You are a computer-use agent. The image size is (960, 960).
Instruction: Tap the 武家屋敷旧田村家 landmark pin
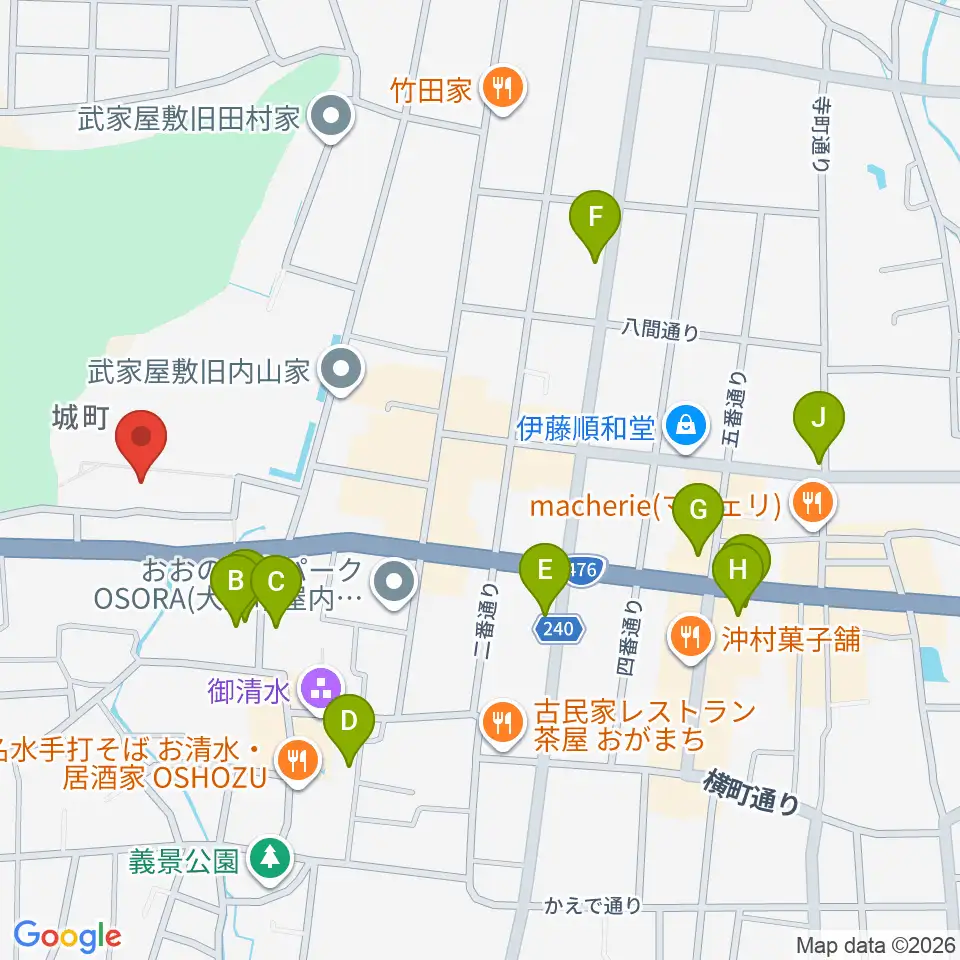pyautogui.click(x=331, y=116)
